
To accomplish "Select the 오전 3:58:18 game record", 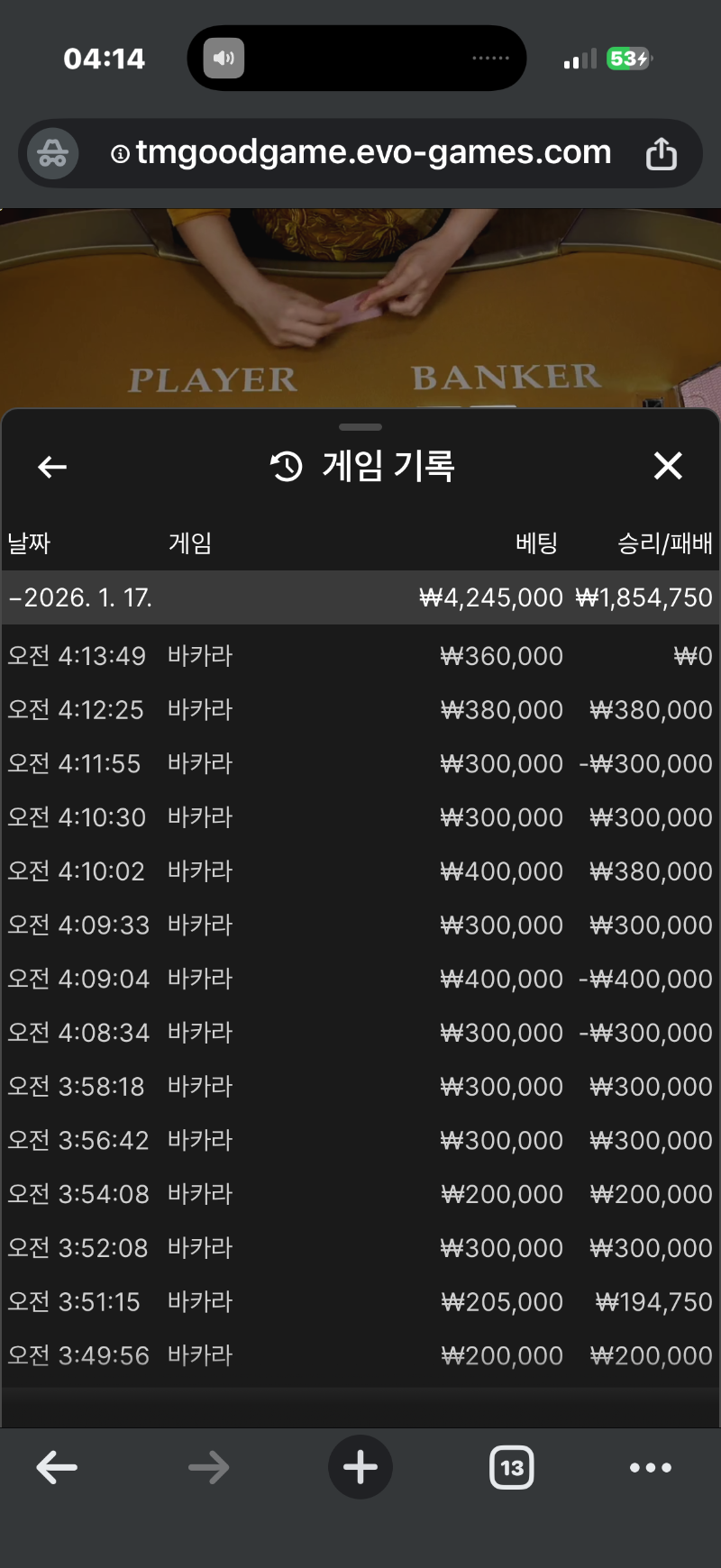I will point(360,1087).
